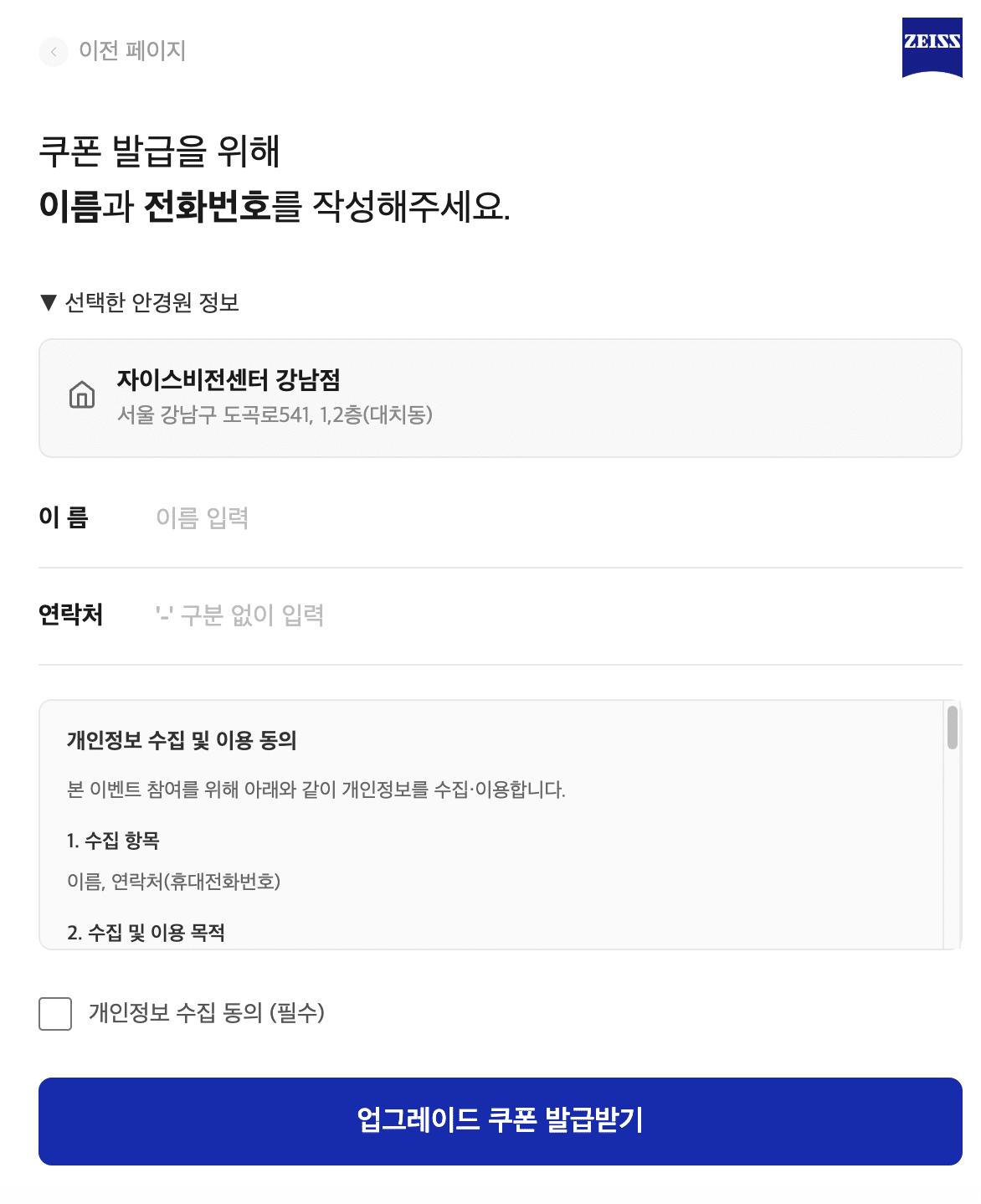Tap the 이름 입력 name field
The height and width of the screenshot is (1204, 981).
click(552, 518)
